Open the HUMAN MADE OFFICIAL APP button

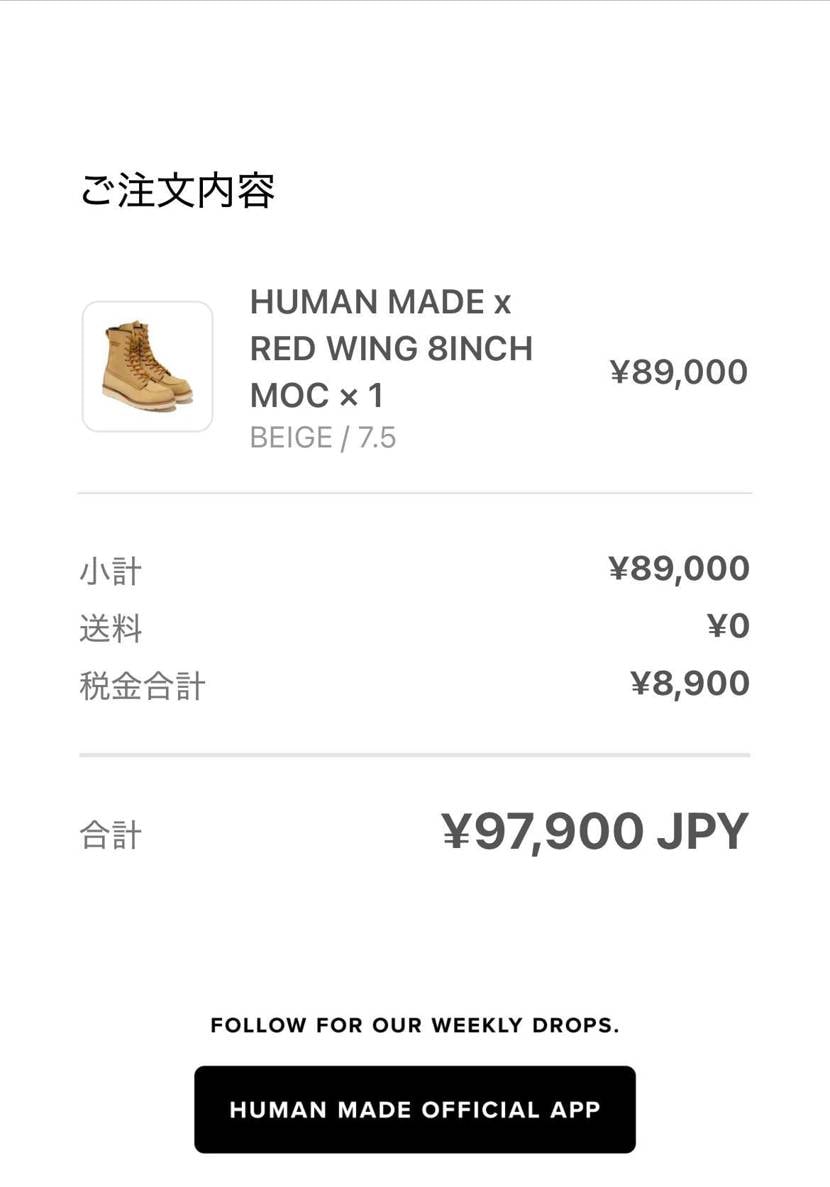[414, 1109]
